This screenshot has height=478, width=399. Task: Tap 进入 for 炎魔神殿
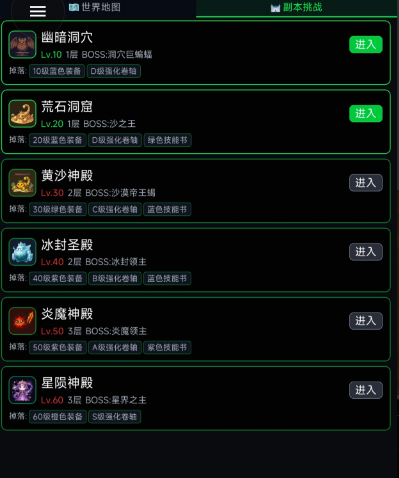point(366,321)
